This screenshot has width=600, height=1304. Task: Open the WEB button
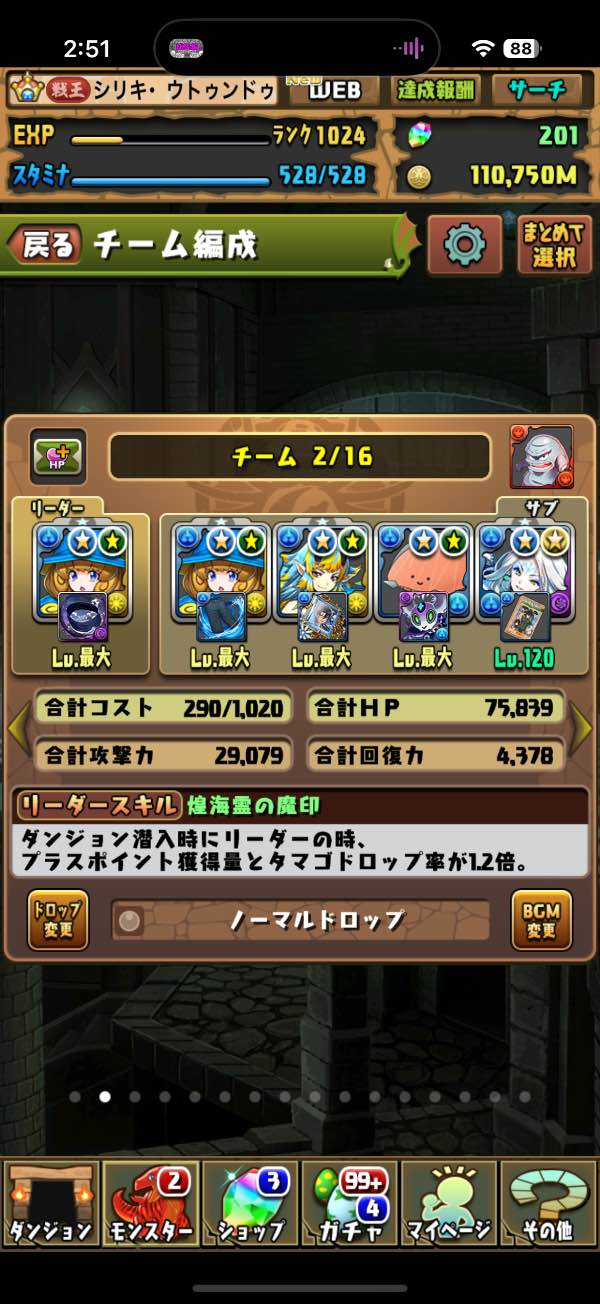point(334,90)
